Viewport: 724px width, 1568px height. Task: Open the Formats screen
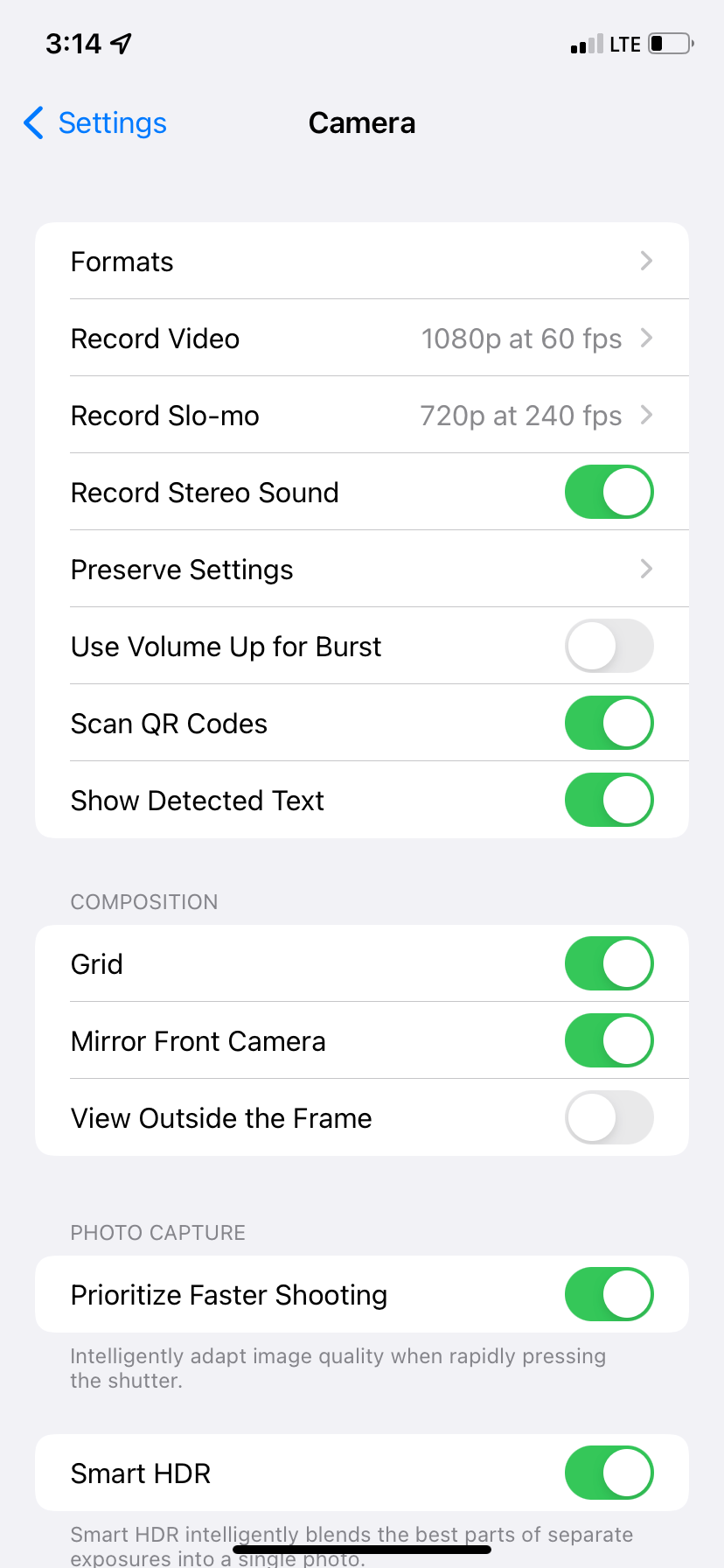[362, 261]
